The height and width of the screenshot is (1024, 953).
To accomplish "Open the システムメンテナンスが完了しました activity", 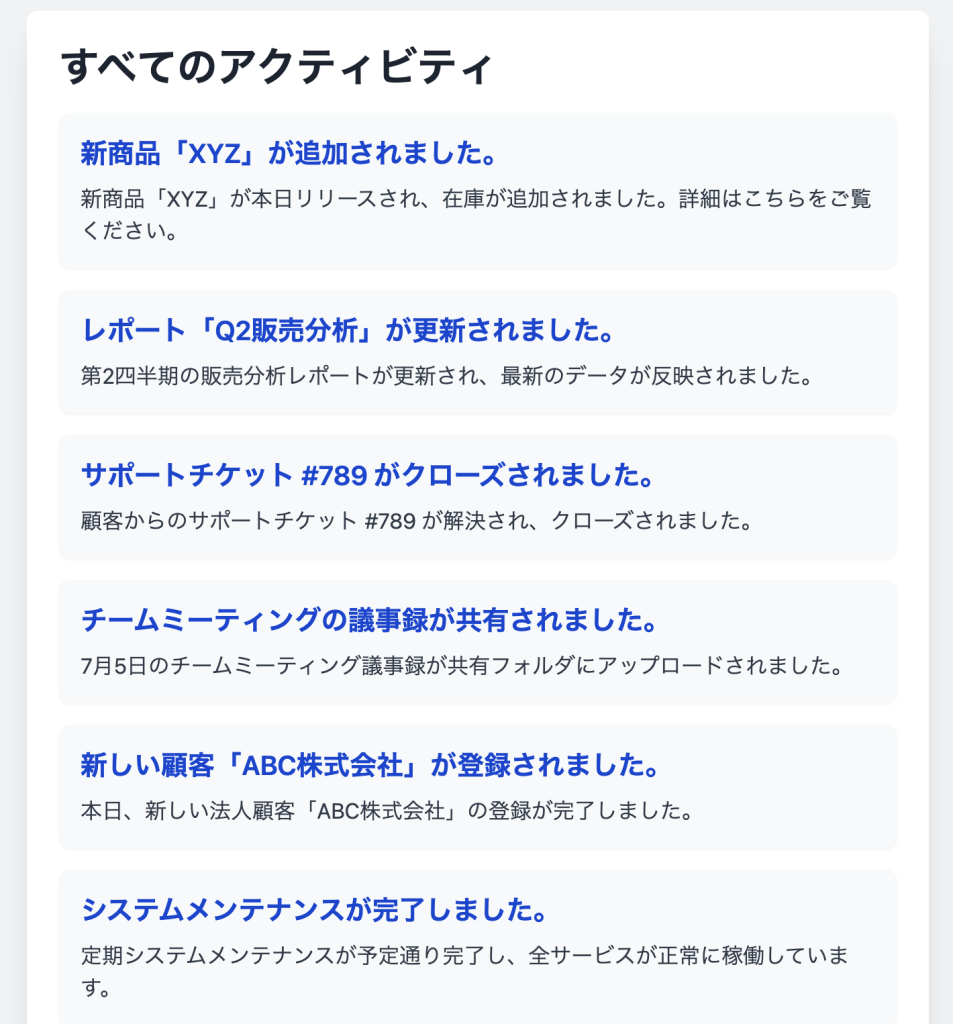I will (x=313, y=911).
